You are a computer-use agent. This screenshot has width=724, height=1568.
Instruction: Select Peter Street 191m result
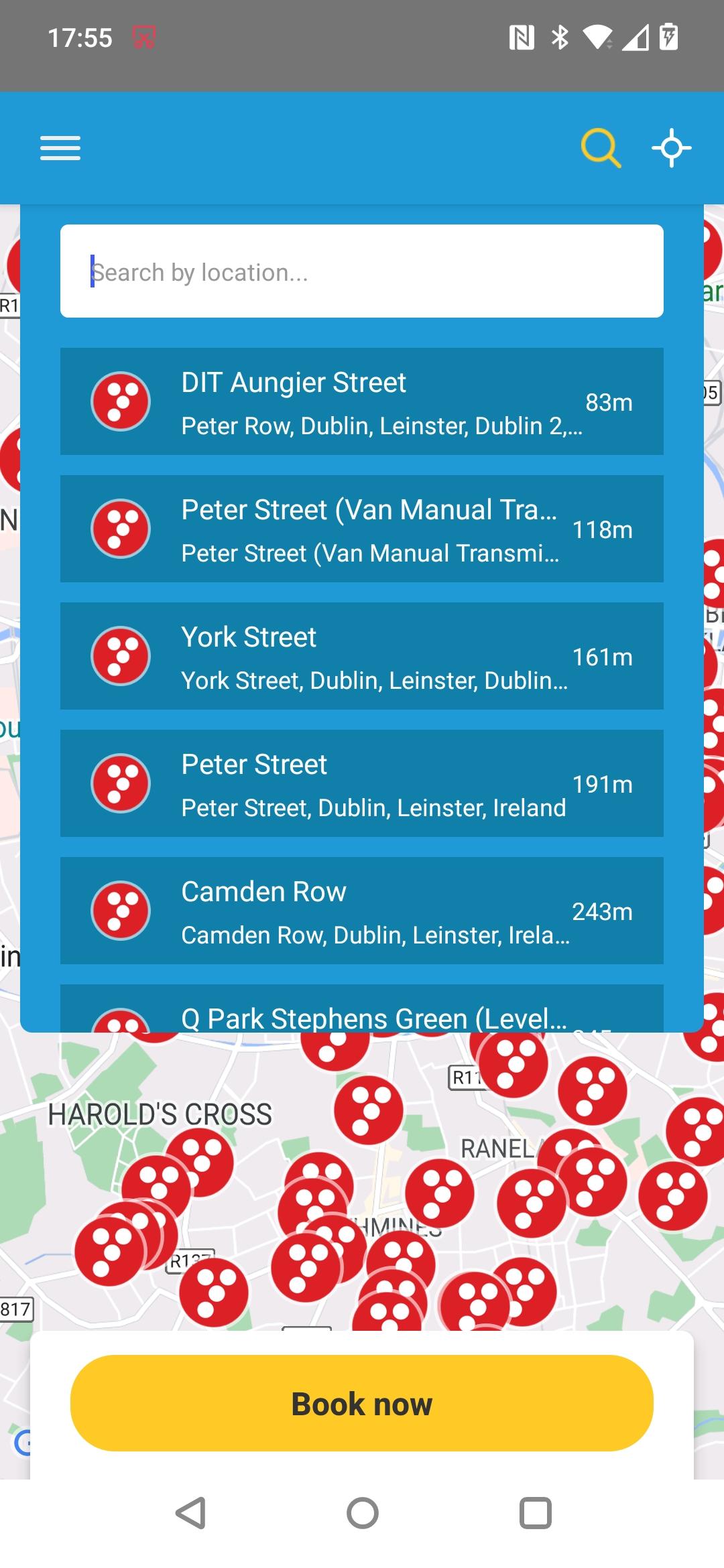362,783
